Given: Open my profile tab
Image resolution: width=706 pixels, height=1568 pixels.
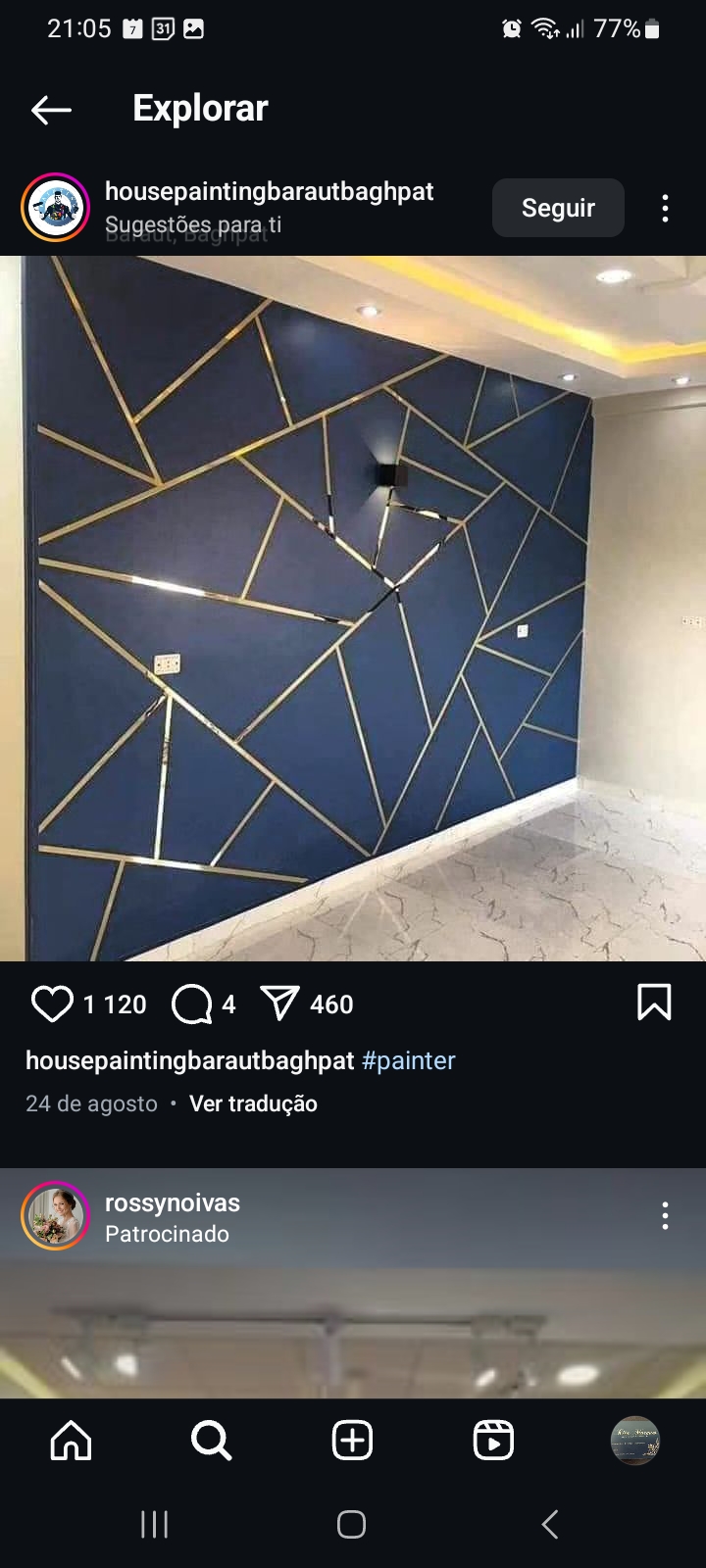Looking at the screenshot, I should 634,1441.
